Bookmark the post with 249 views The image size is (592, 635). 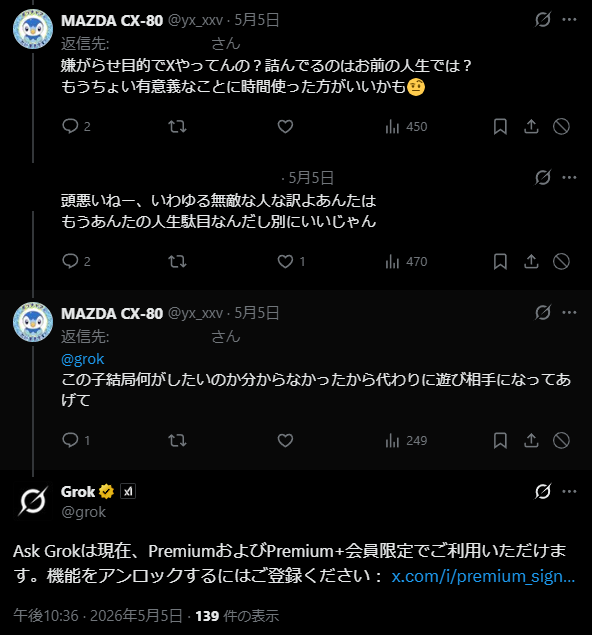point(500,440)
